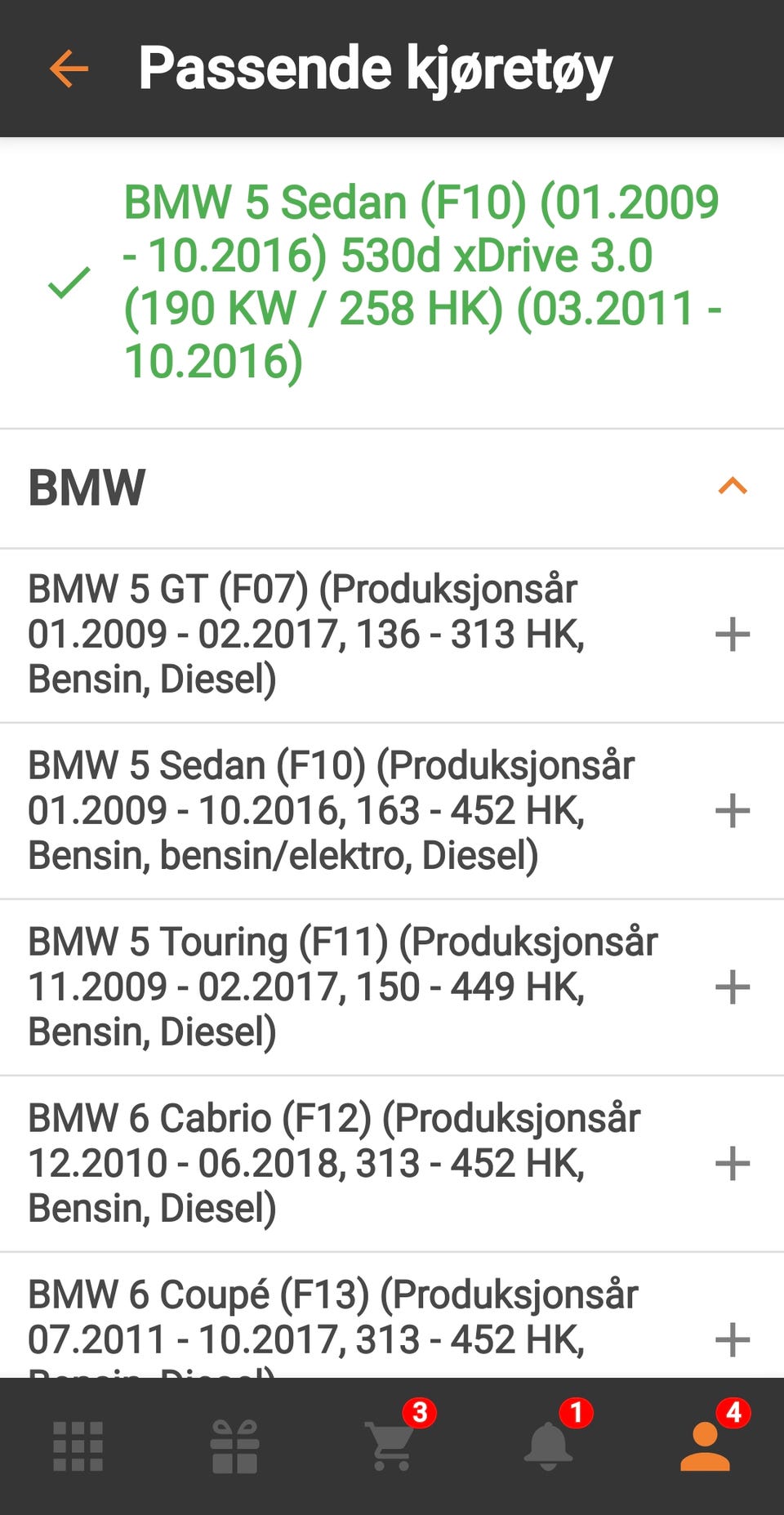Collapse the BMW section

pyautogui.click(x=732, y=487)
